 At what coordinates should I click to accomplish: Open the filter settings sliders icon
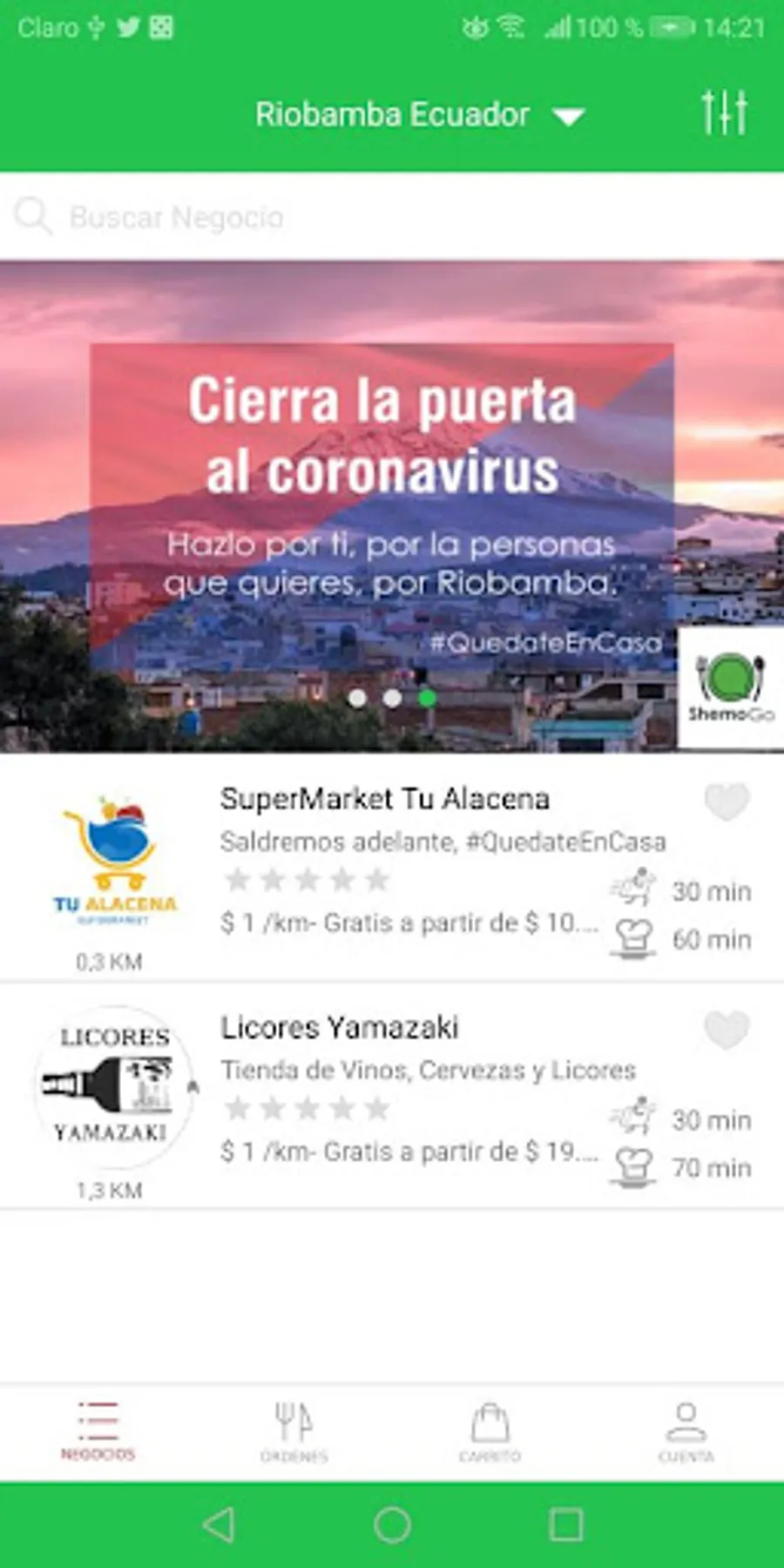pyautogui.click(x=725, y=112)
